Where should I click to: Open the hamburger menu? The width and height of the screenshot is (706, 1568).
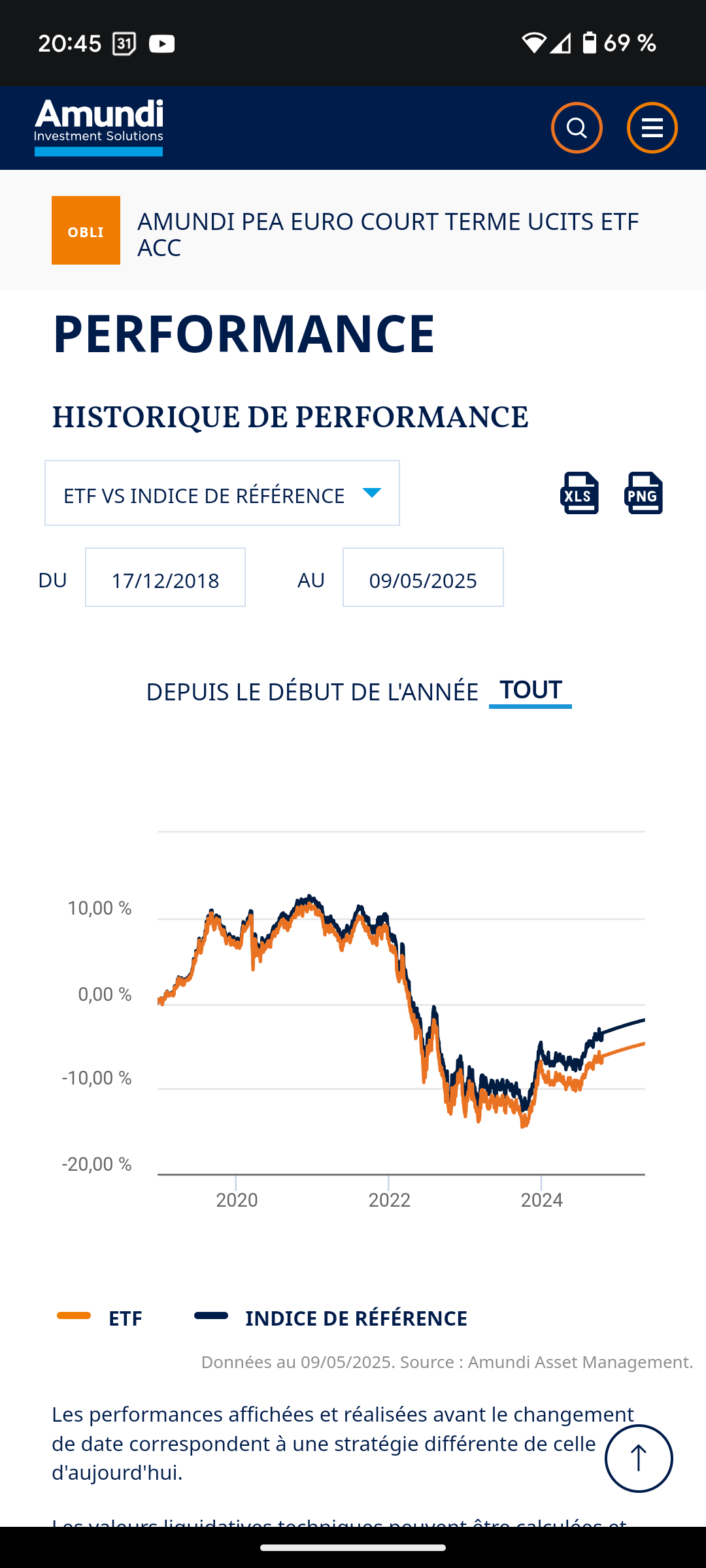[652, 127]
